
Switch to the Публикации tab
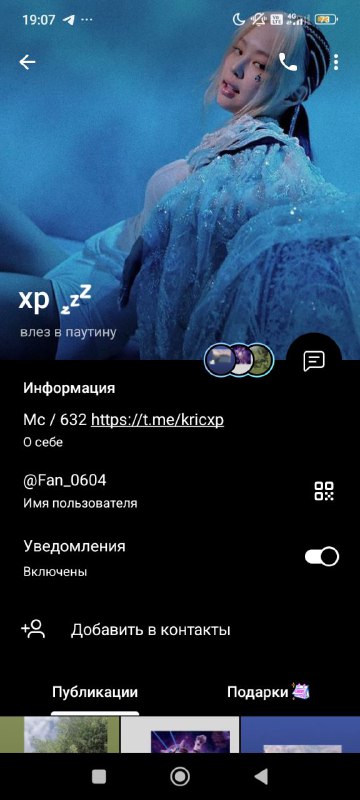(95, 692)
